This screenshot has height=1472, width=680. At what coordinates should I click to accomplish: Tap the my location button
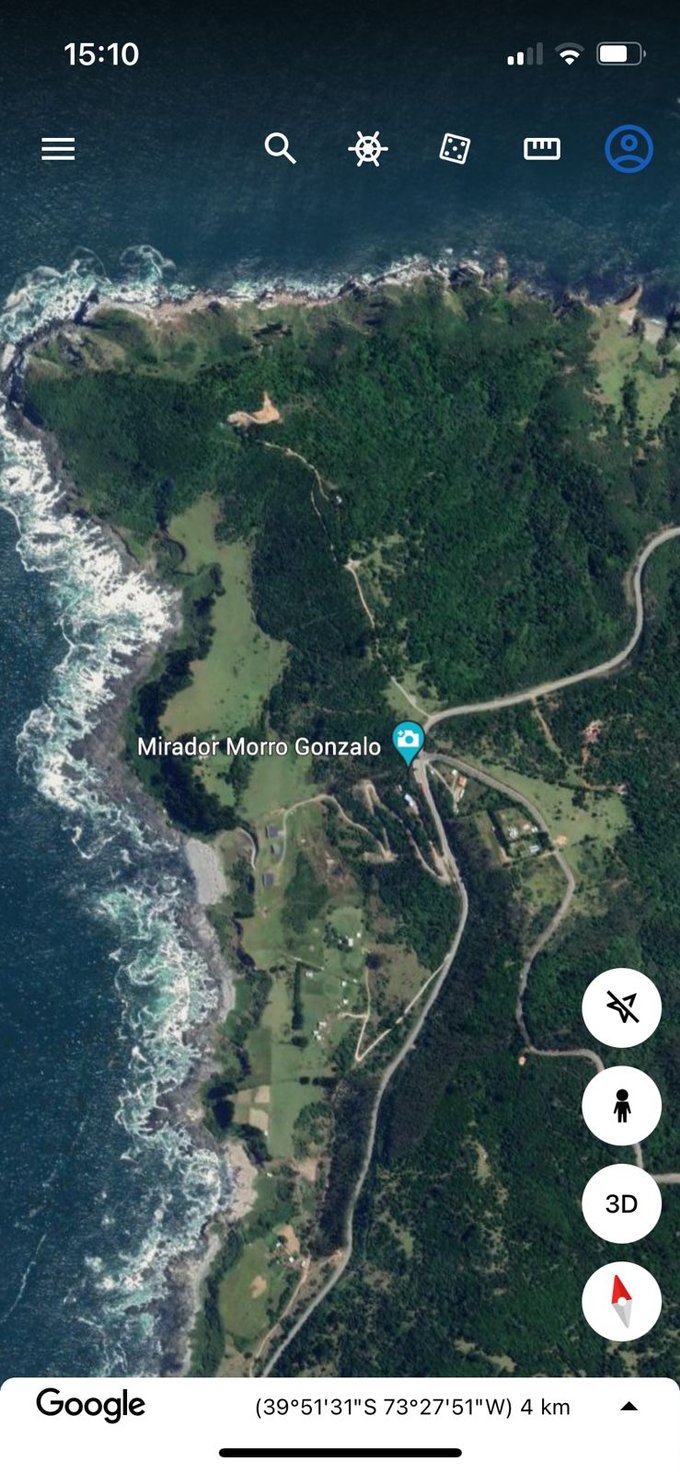point(621,1008)
